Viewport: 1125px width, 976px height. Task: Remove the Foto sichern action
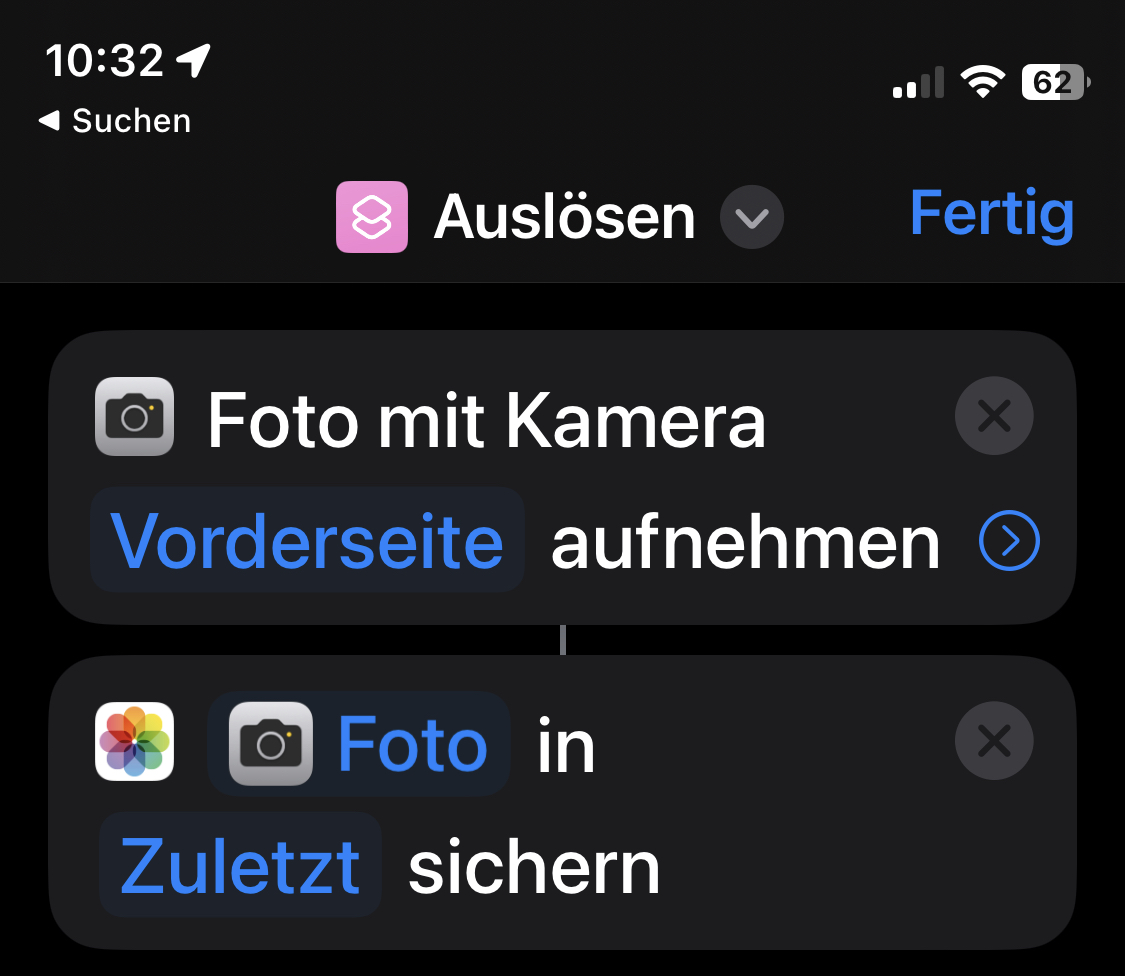click(994, 741)
